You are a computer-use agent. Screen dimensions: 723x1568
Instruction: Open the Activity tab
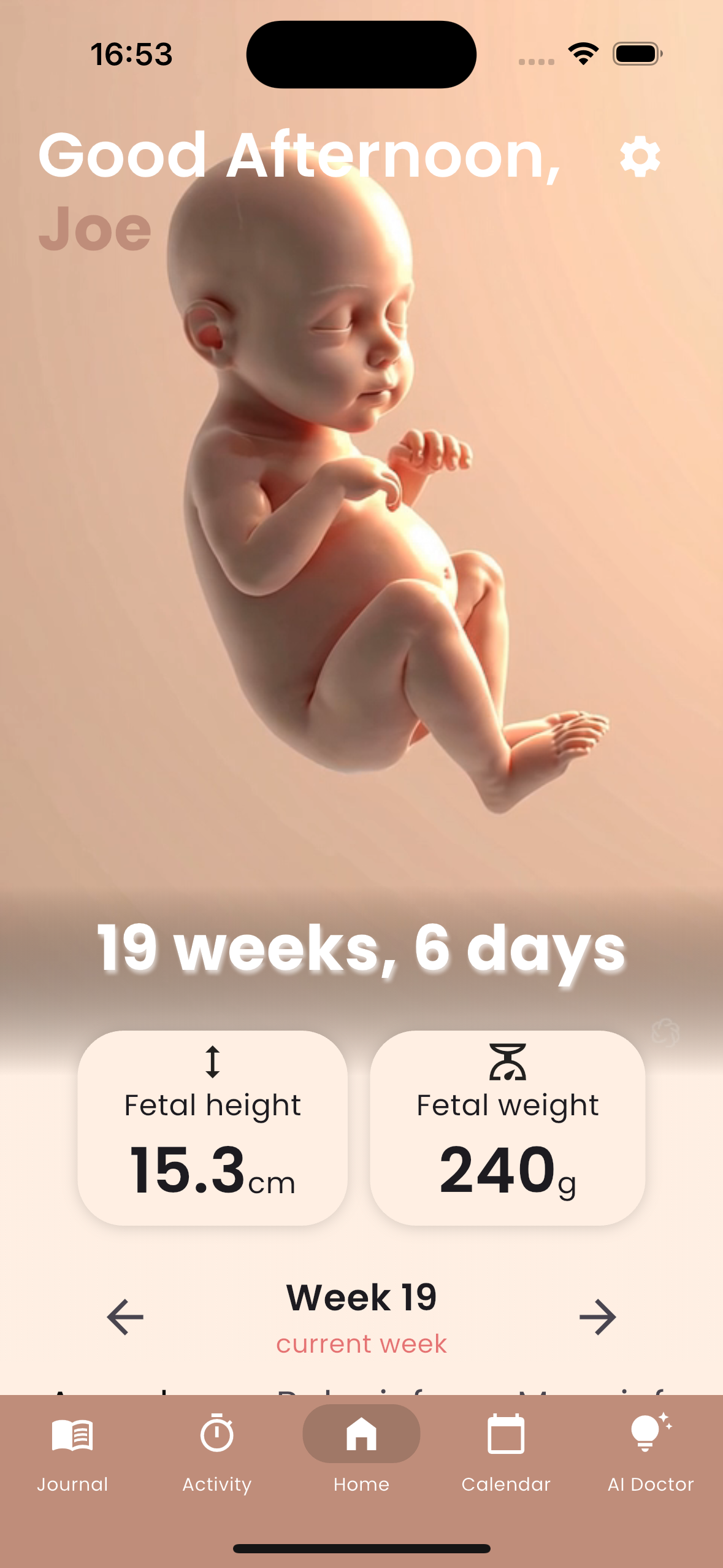coord(217,1453)
